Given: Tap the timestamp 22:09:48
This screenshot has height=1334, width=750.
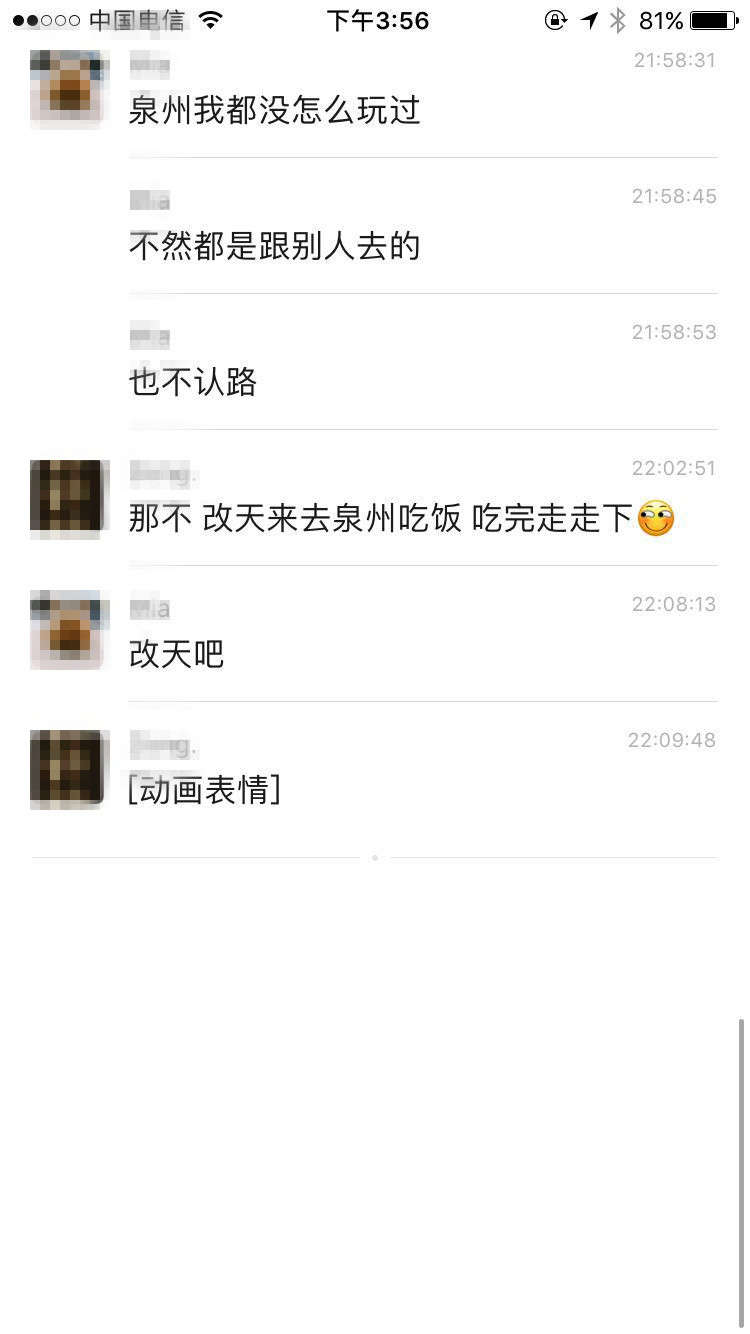Looking at the screenshot, I should (x=672, y=740).
